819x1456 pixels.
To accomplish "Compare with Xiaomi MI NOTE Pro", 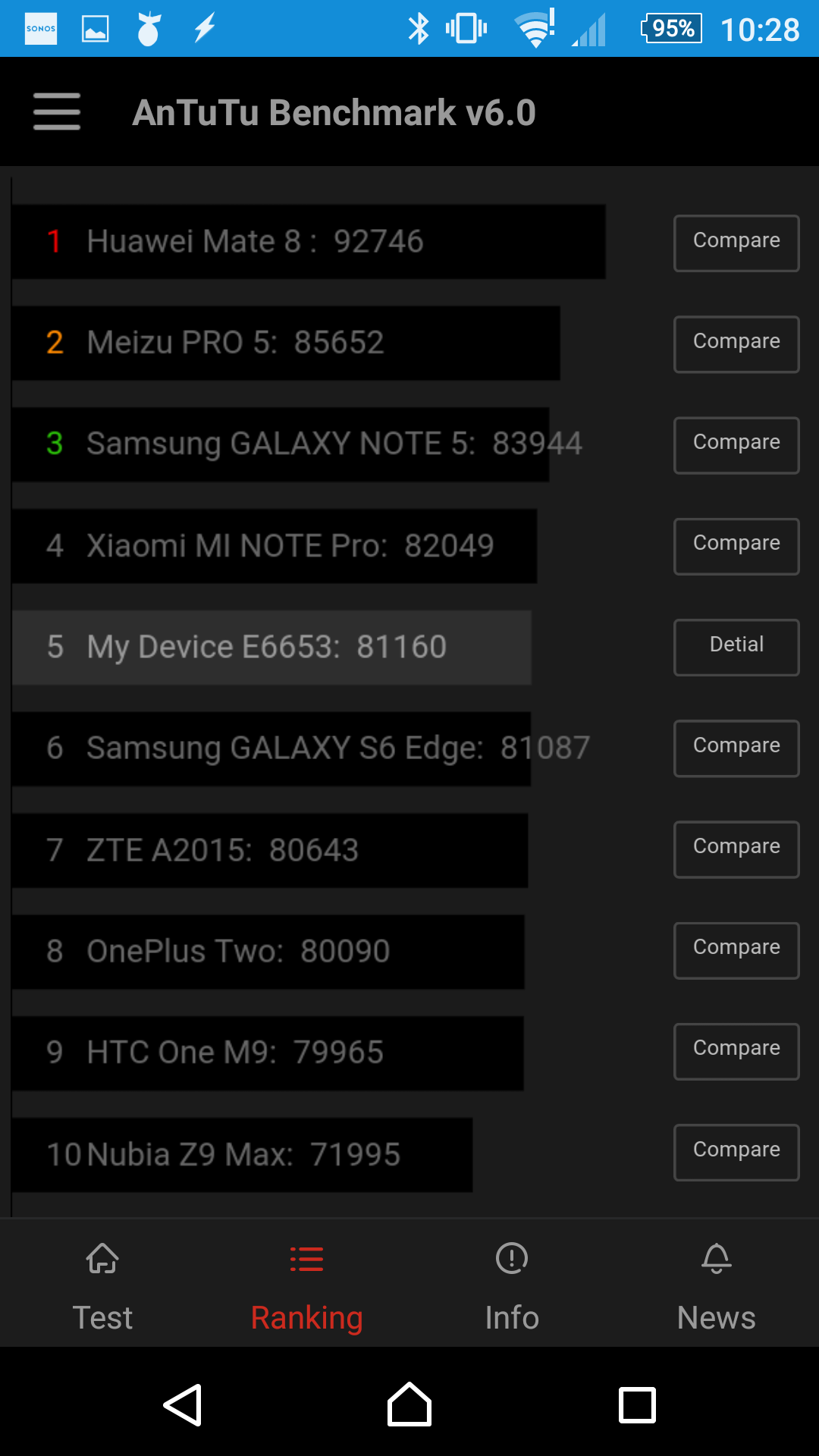I will point(736,546).
